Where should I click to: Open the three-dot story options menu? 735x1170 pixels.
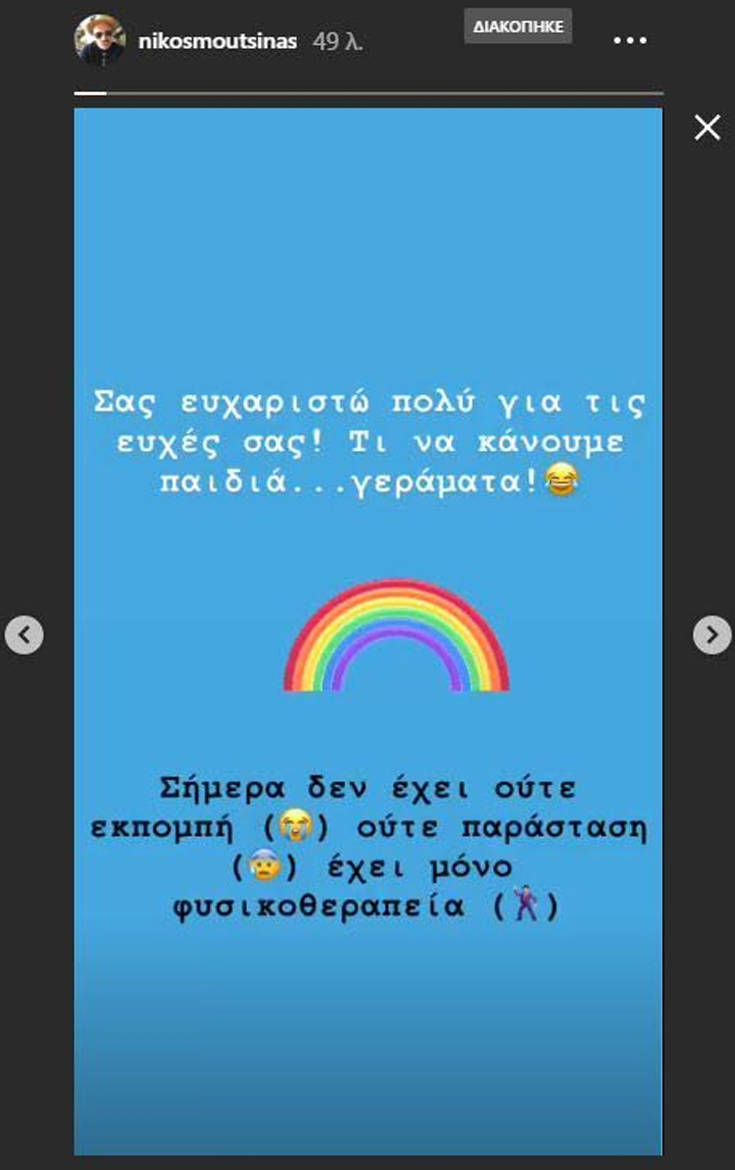tap(628, 40)
